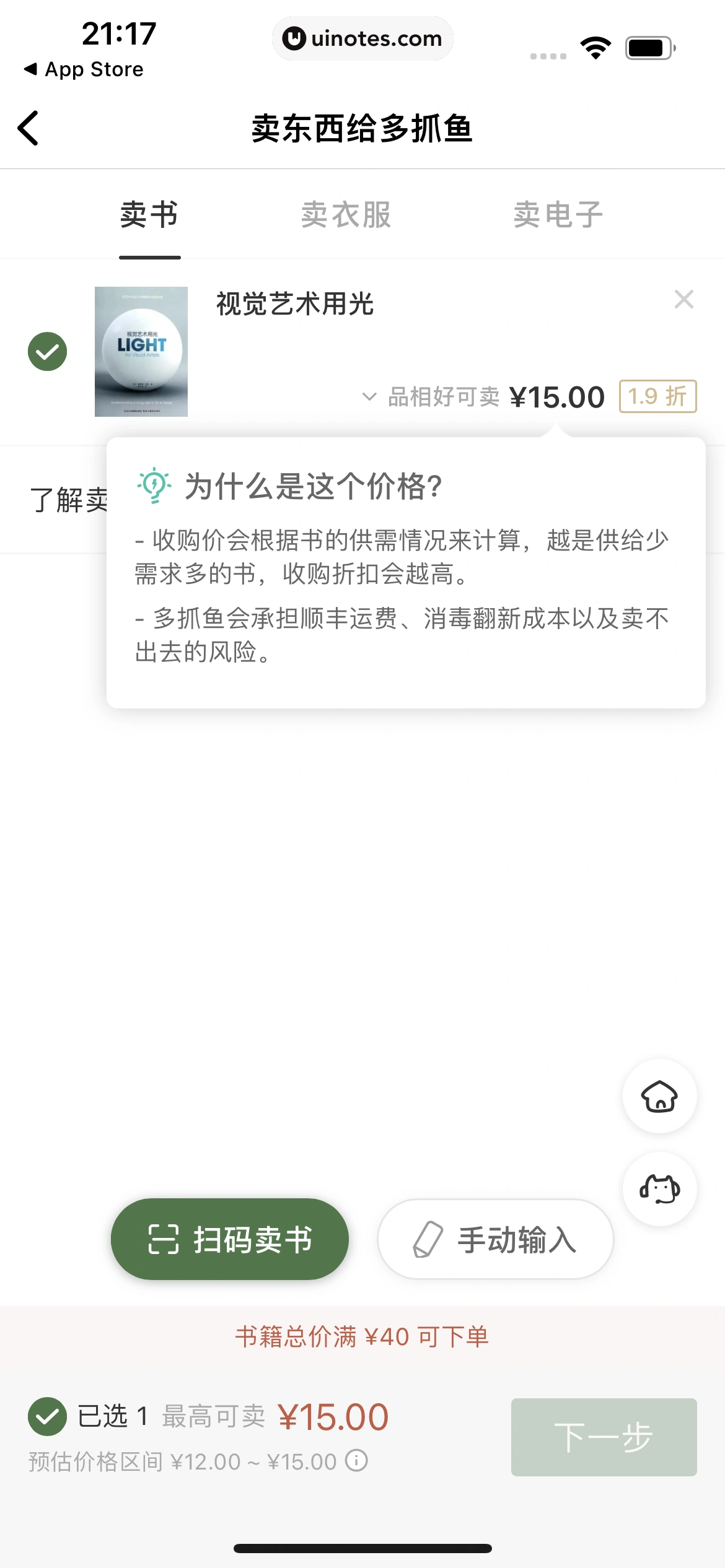
Task: Tap the uinotes.com pill in the status bar
Action: click(x=362, y=38)
